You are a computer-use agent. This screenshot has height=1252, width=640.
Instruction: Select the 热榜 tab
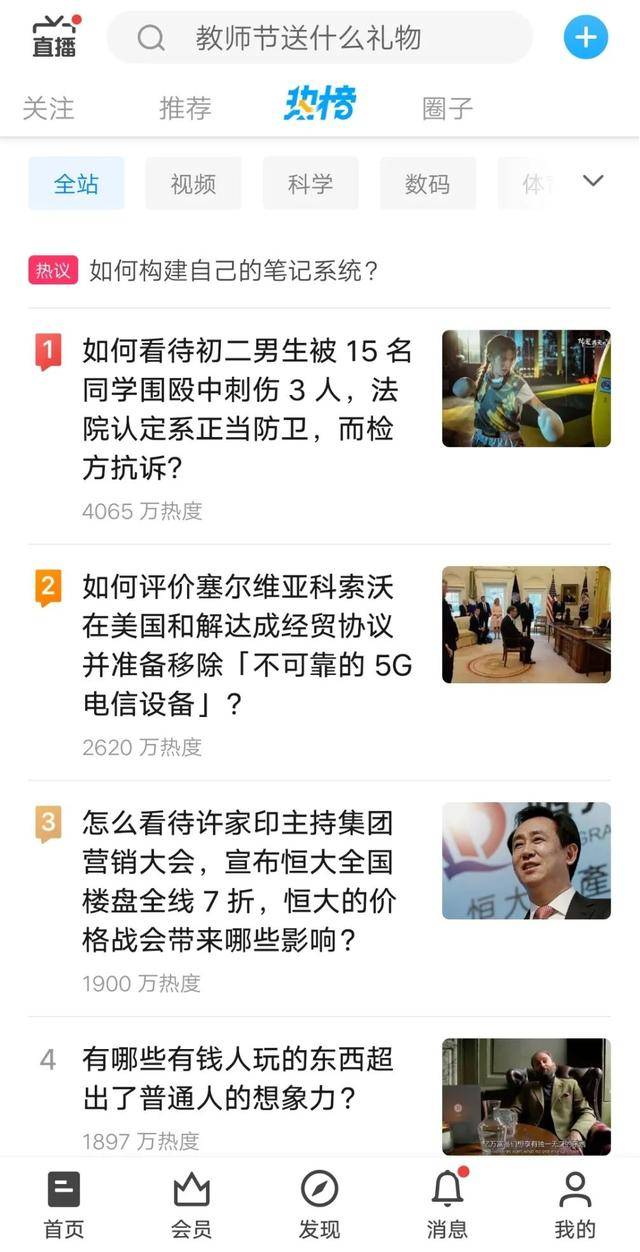coord(319,104)
